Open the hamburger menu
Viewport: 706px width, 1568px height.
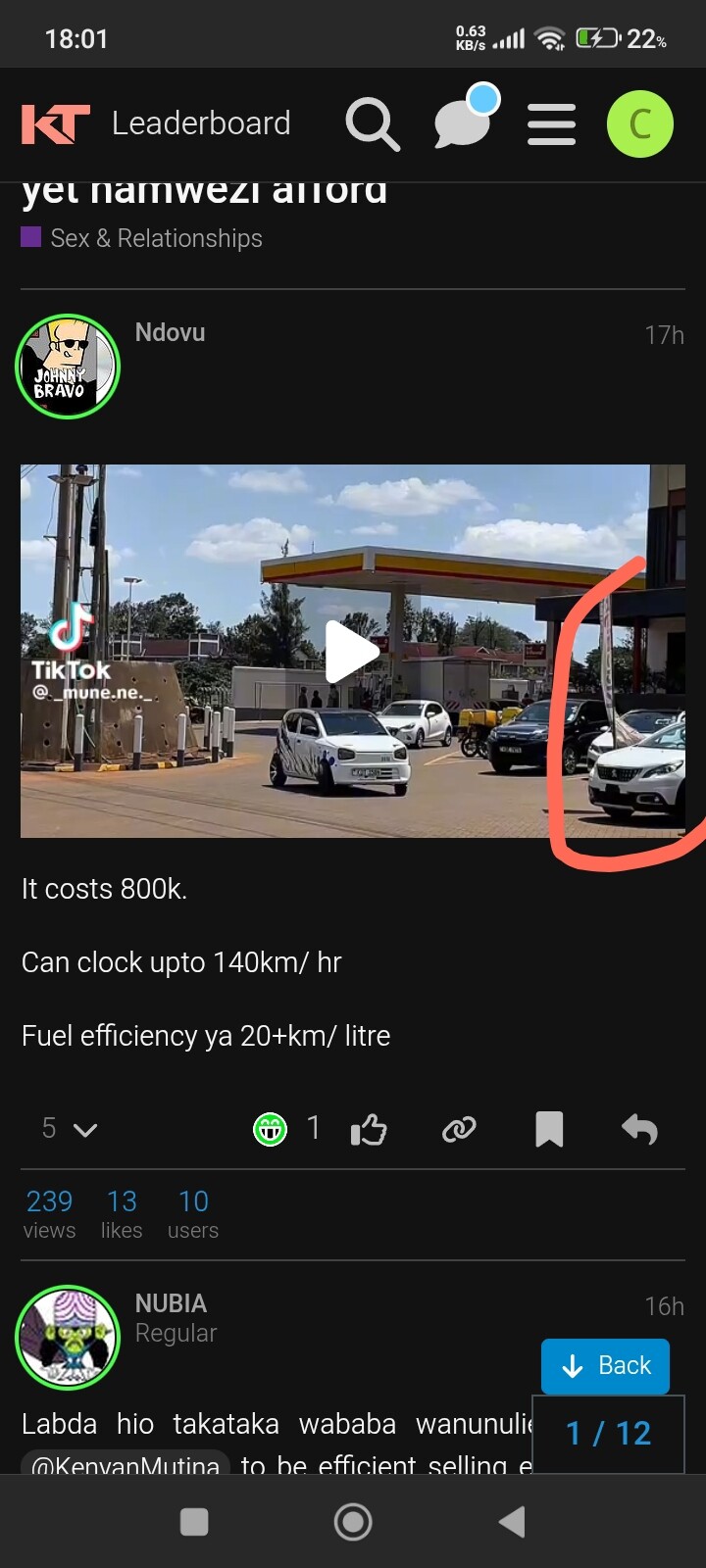coord(551,124)
